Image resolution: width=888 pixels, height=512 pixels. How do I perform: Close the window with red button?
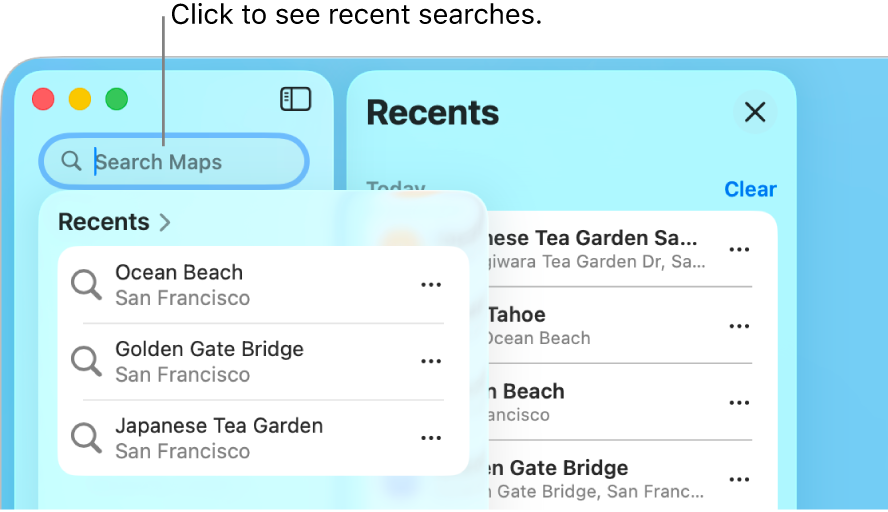(43, 99)
